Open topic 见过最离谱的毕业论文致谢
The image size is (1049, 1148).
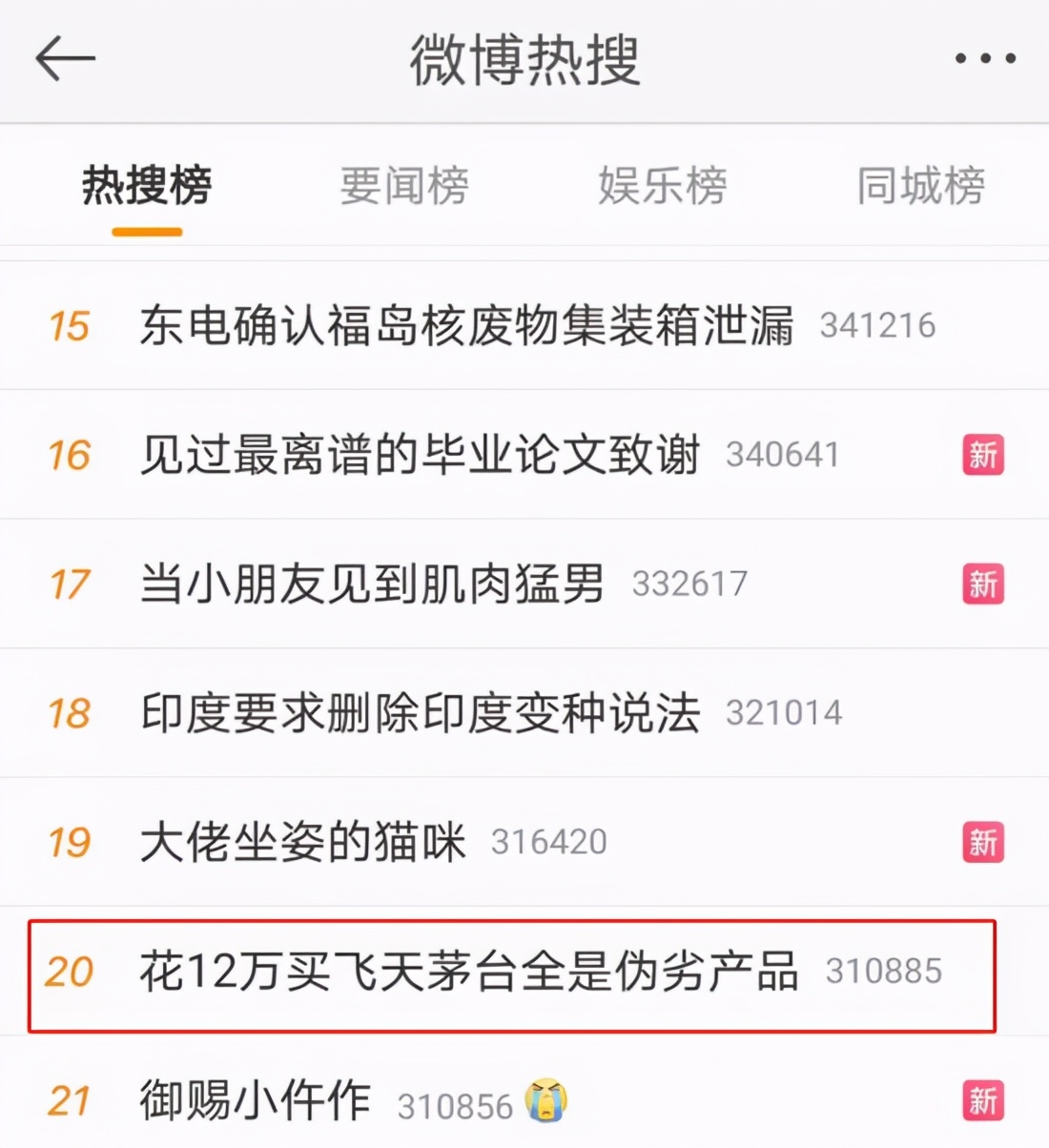pyautogui.click(x=421, y=455)
